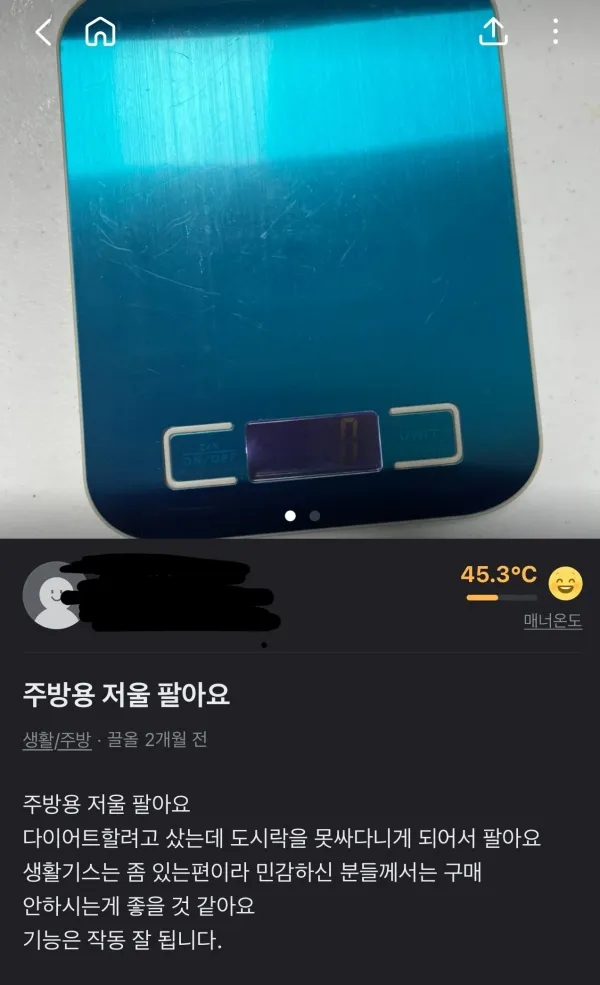Share this listing

(x=491, y=32)
